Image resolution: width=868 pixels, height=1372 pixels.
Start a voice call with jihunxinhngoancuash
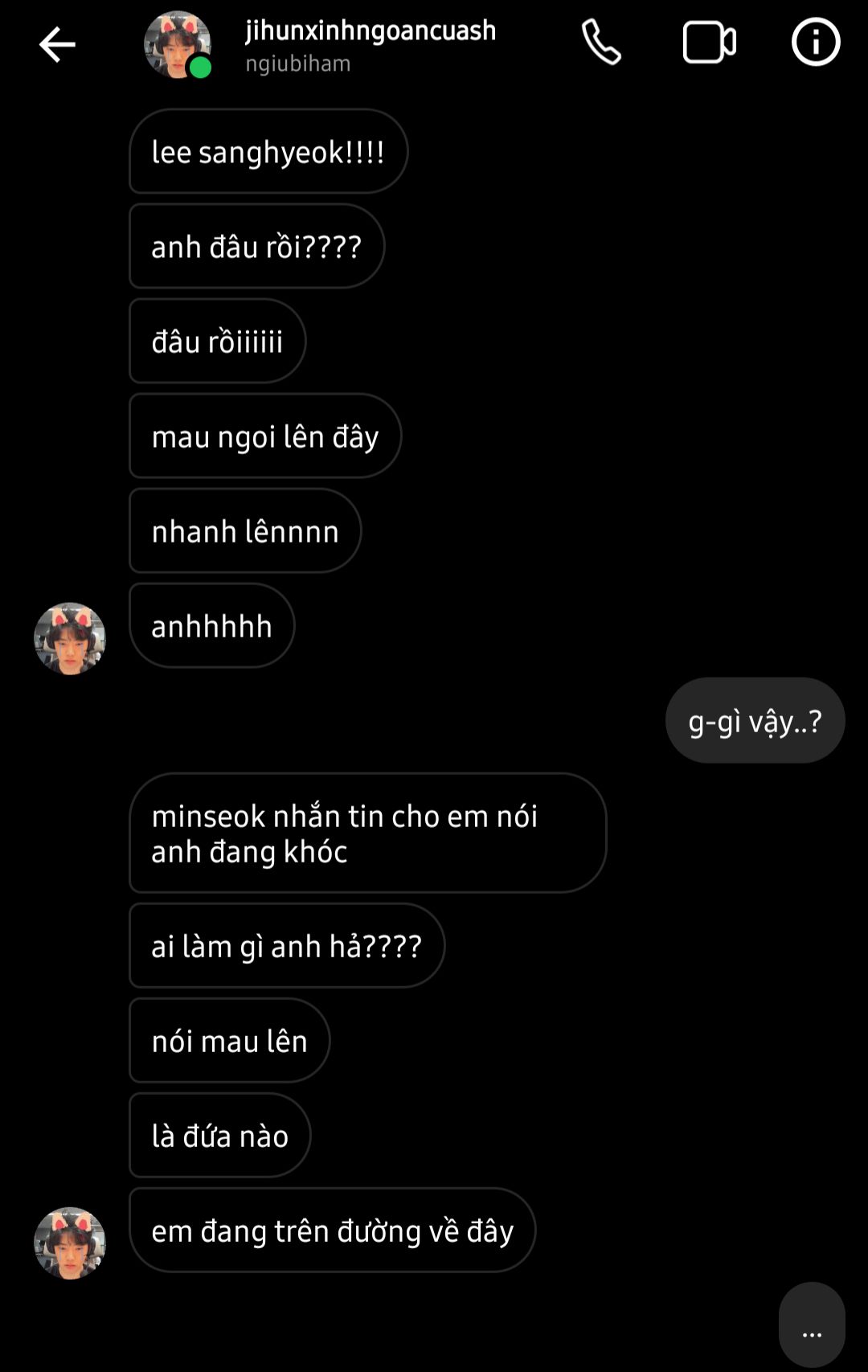pyautogui.click(x=601, y=43)
